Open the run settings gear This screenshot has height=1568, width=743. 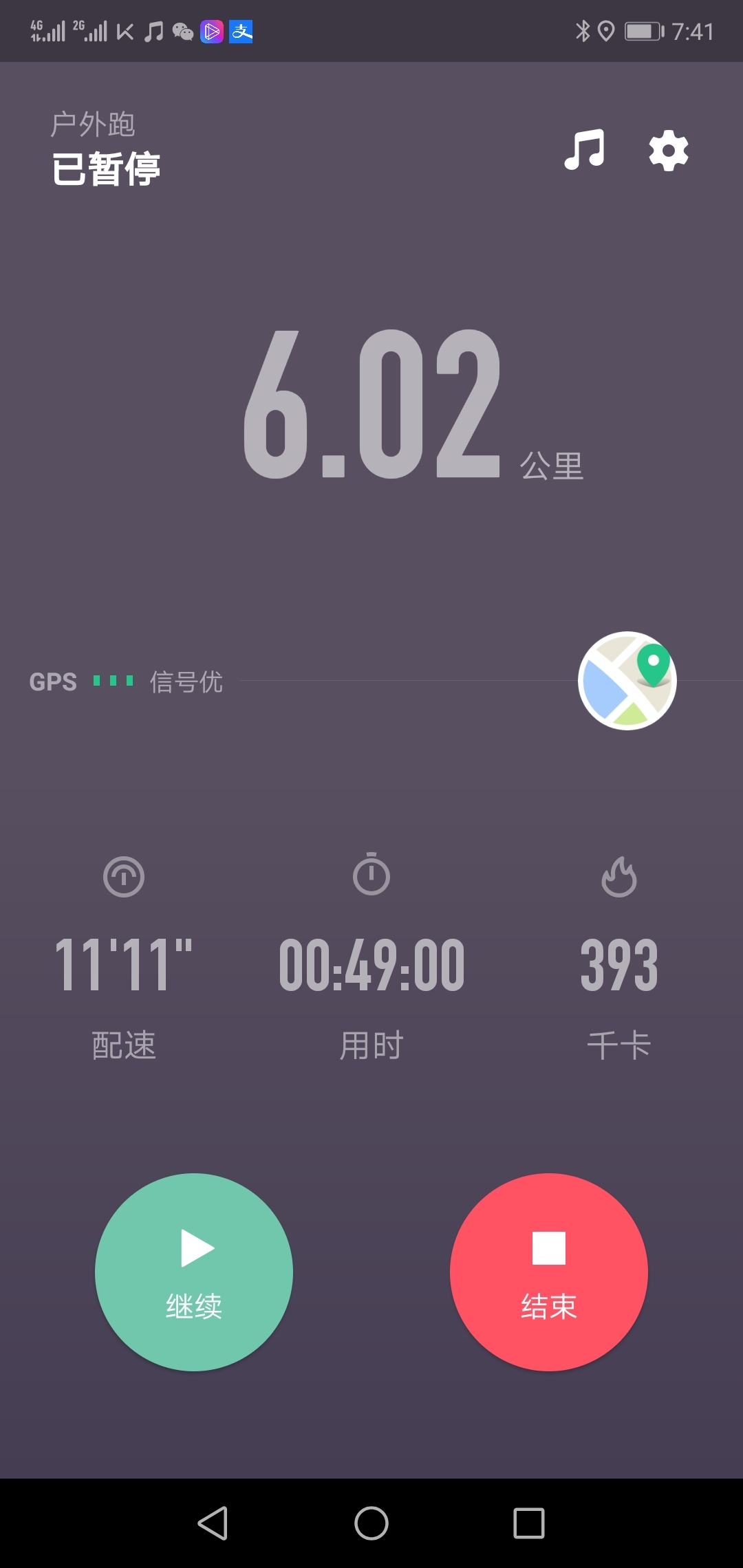[x=669, y=151]
